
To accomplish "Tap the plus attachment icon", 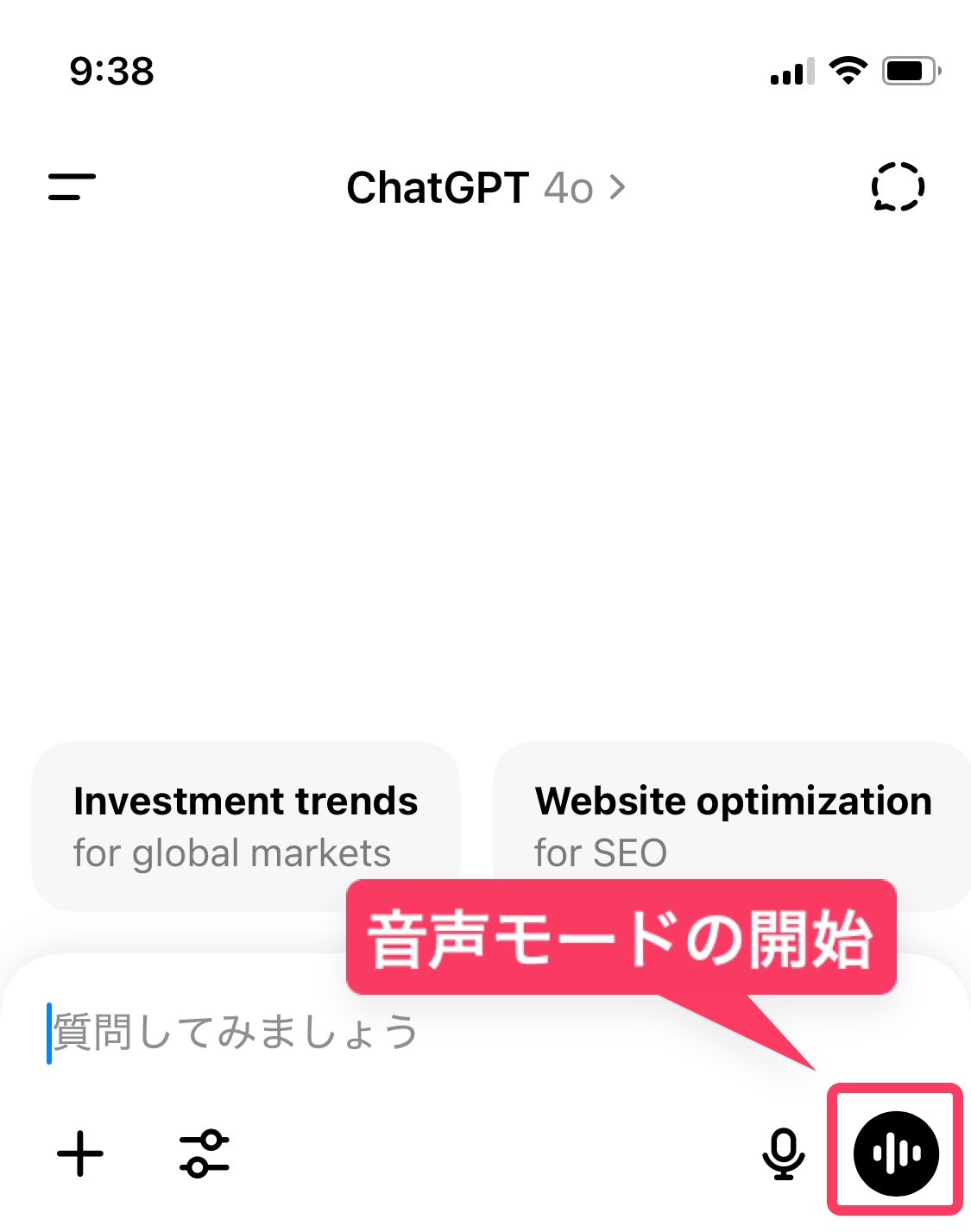I will (x=80, y=1153).
